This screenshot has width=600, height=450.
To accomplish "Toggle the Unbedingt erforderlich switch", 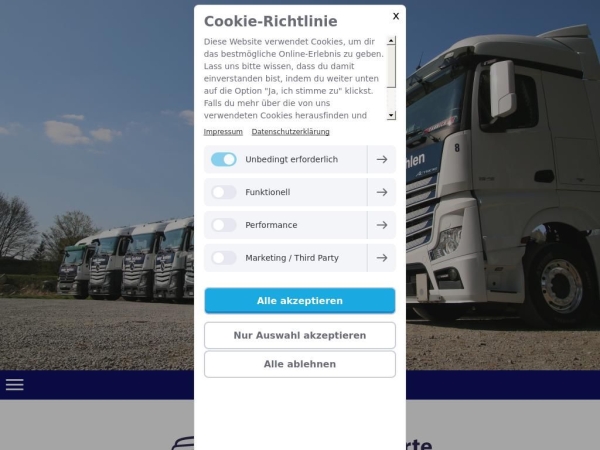I will tap(224, 159).
